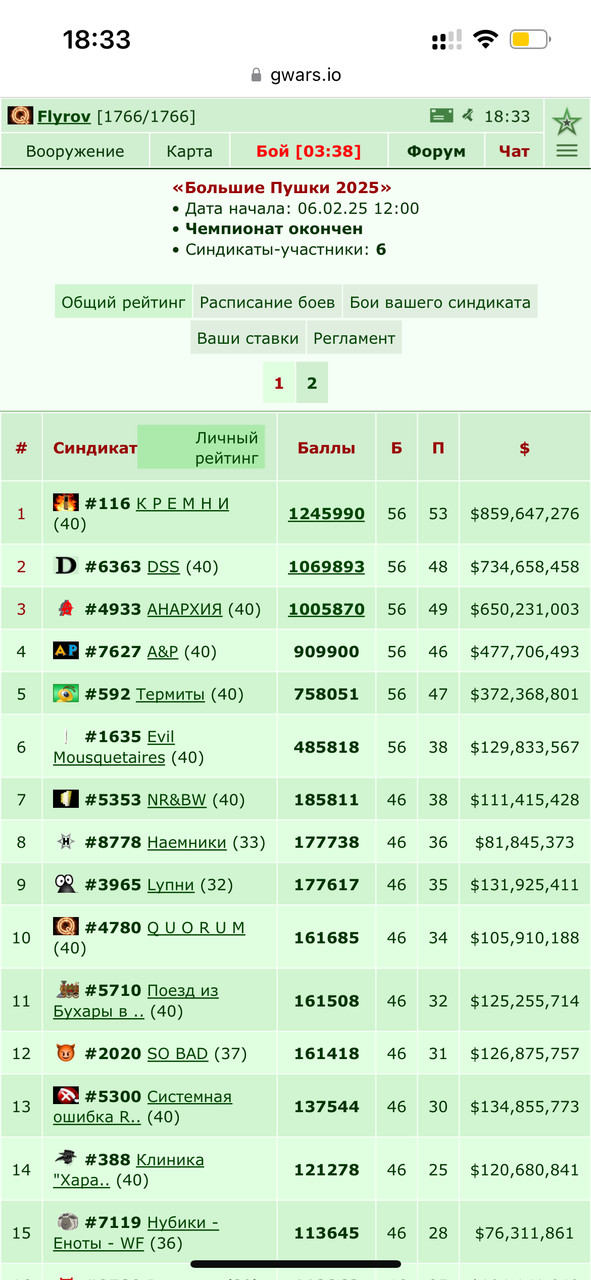This screenshot has height=1280, width=591.
Task: Open the mail envelope icon
Action: tap(441, 116)
